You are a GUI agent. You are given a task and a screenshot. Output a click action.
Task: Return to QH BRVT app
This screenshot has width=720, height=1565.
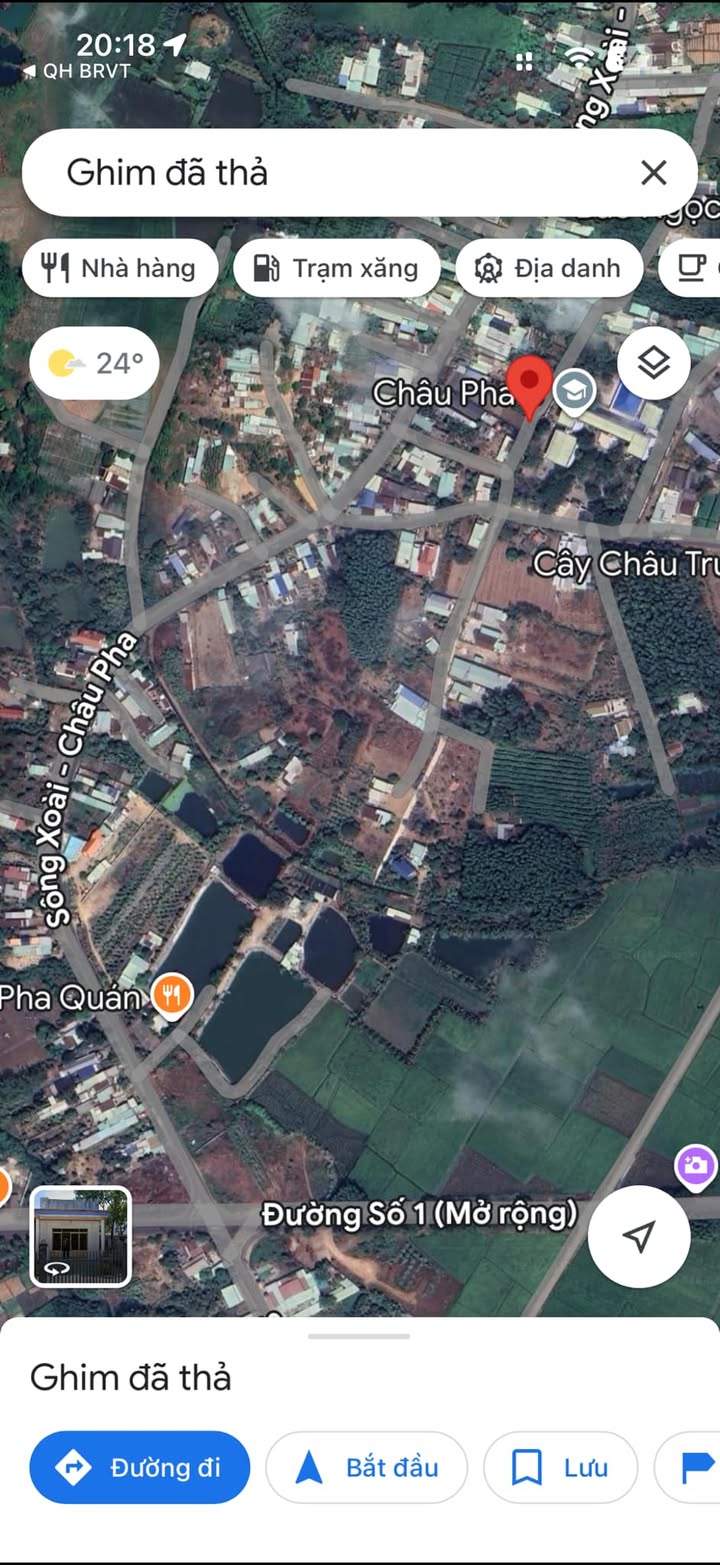tap(76, 71)
